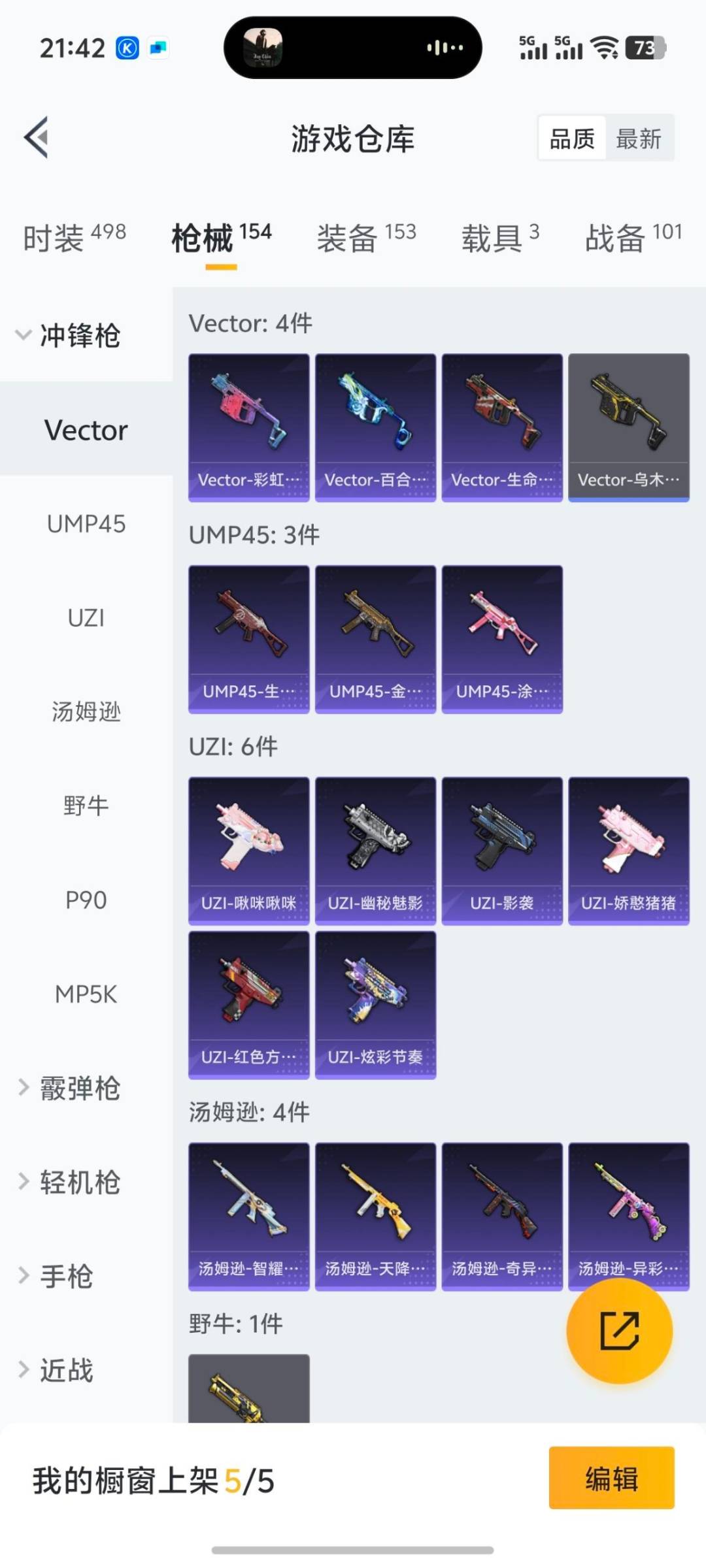Select UMP45 in the sidebar

86,523
